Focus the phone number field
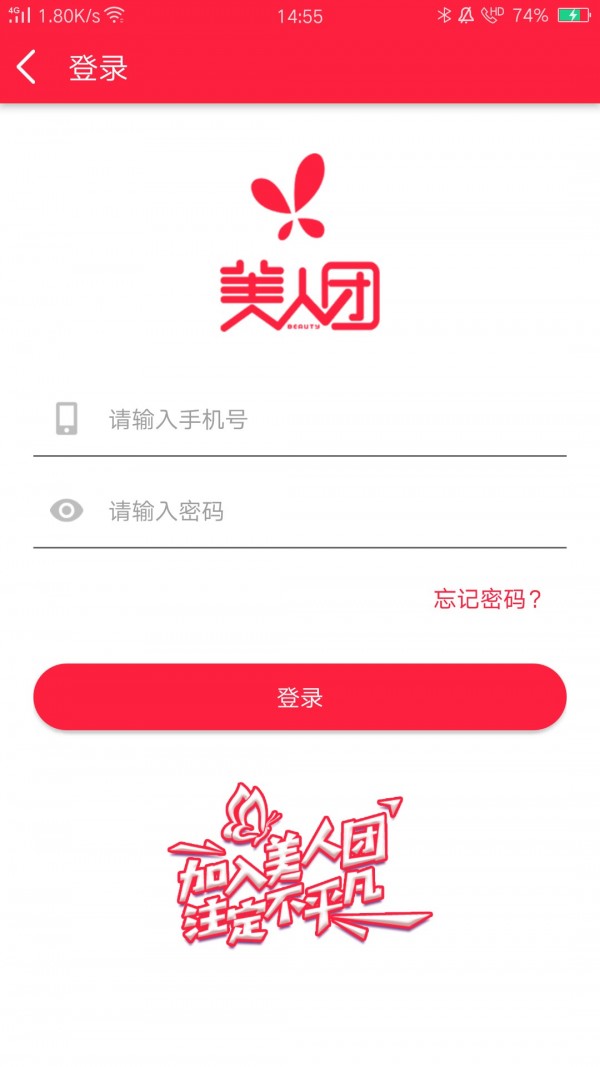Image resolution: width=600 pixels, height=1067 pixels. coord(330,420)
